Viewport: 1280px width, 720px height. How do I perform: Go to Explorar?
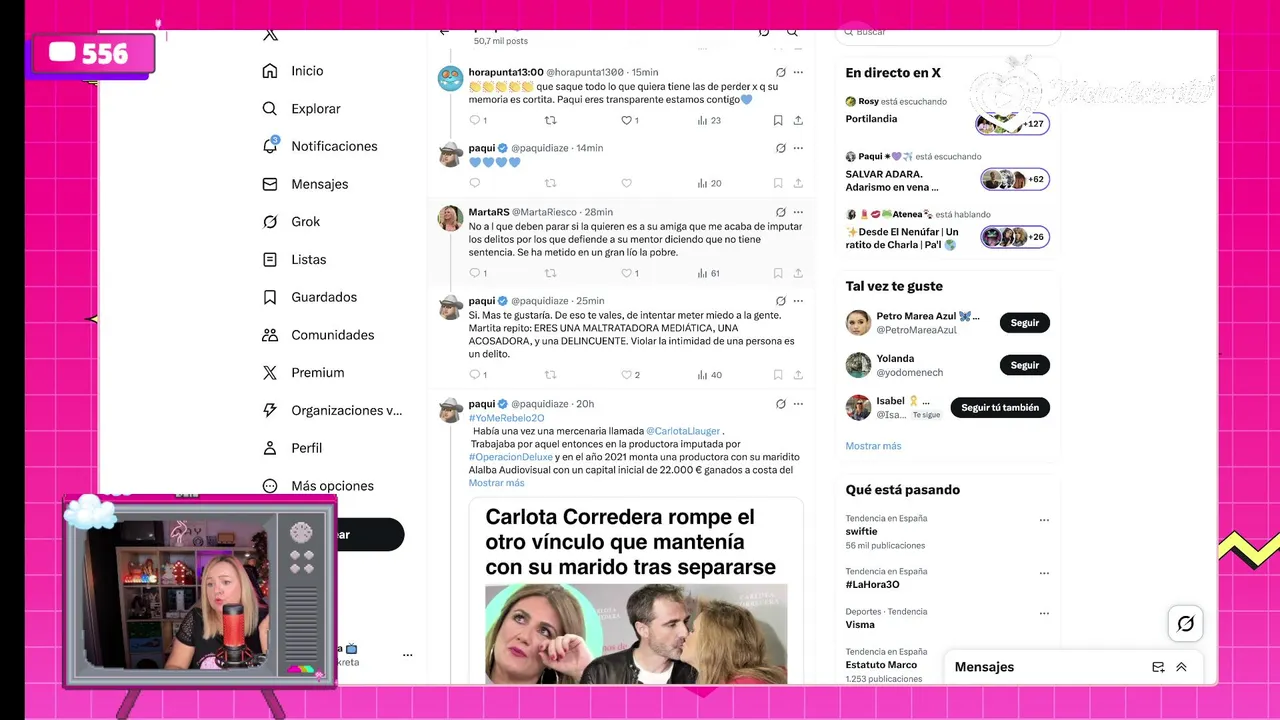(314, 109)
